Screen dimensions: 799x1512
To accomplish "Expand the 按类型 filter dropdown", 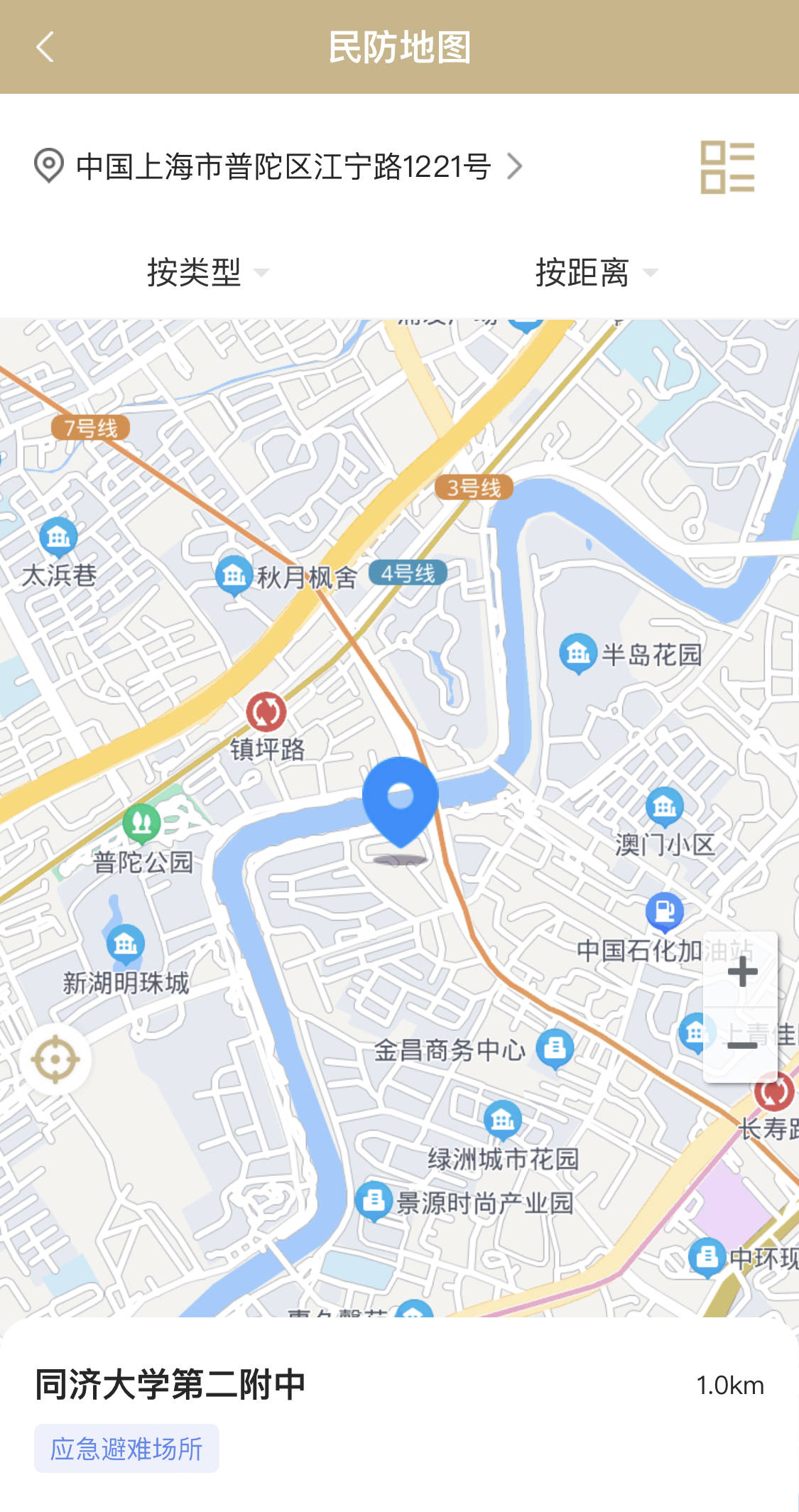I will coord(206,272).
